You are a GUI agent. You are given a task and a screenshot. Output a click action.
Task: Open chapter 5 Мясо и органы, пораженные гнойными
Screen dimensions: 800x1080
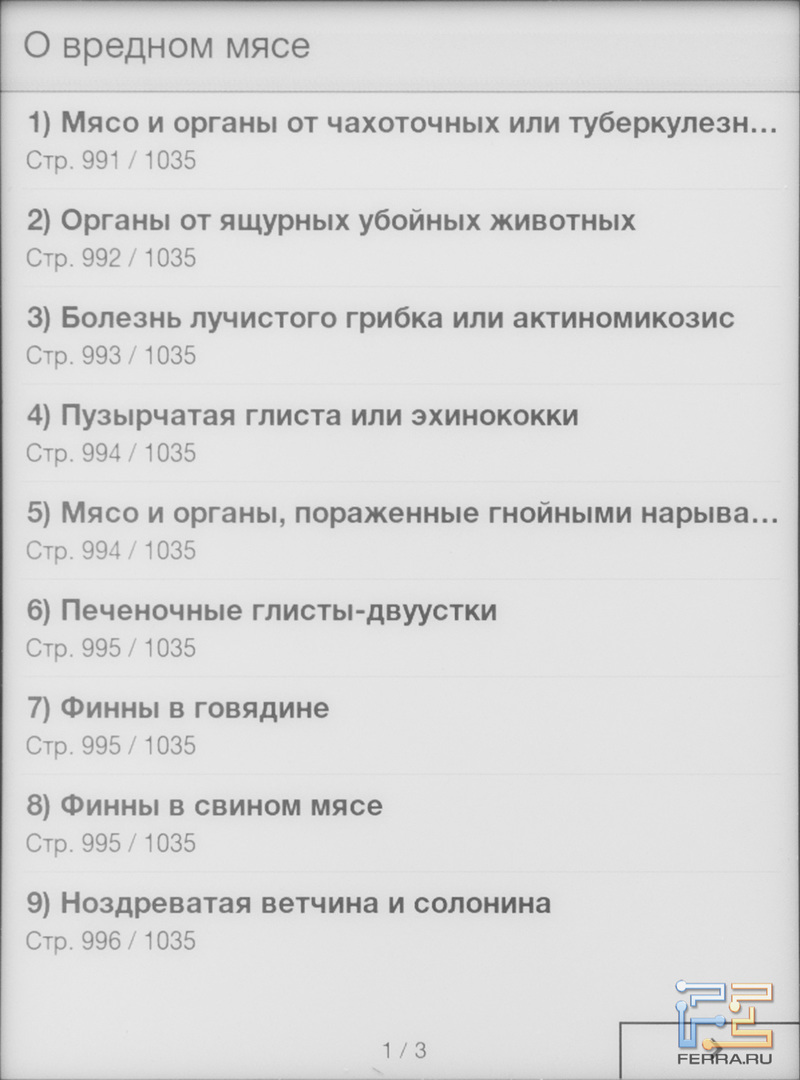pyautogui.click(x=400, y=514)
